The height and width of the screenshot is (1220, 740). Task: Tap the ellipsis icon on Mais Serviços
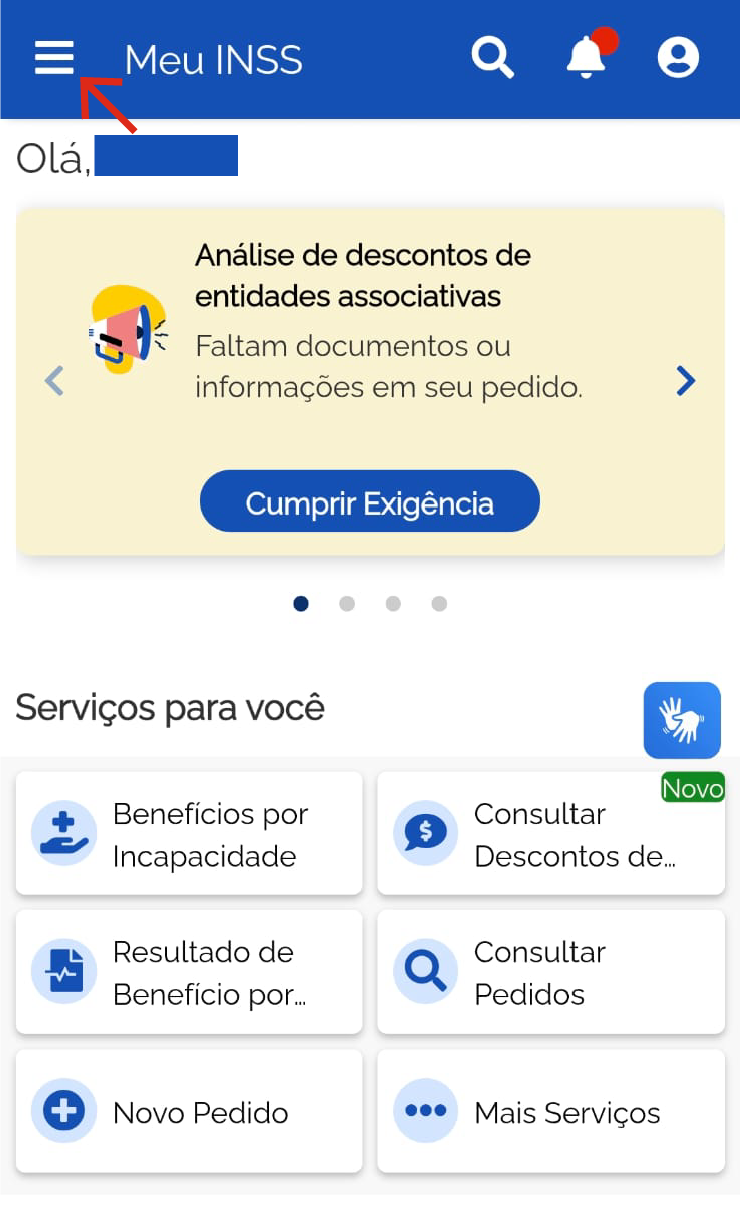[425, 1111]
